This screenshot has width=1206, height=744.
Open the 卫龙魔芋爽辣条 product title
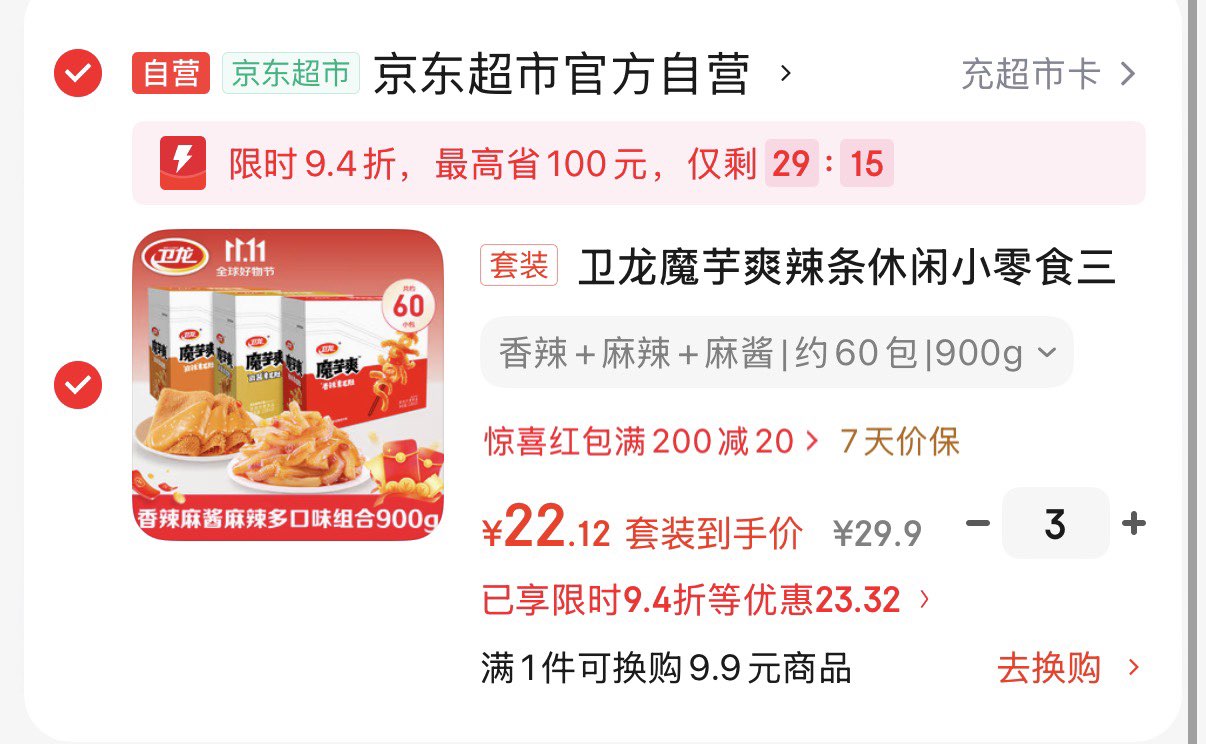coord(846,267)
